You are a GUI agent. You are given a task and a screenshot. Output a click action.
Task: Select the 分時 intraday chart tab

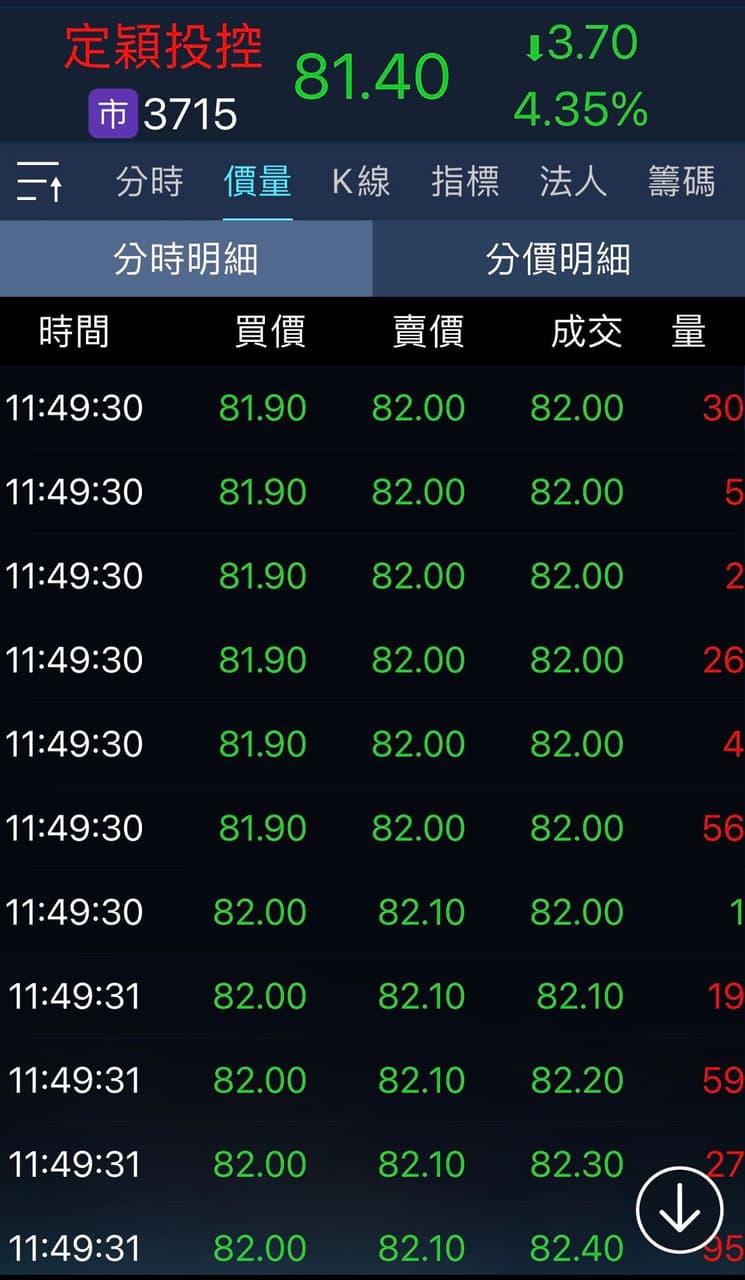148,182
